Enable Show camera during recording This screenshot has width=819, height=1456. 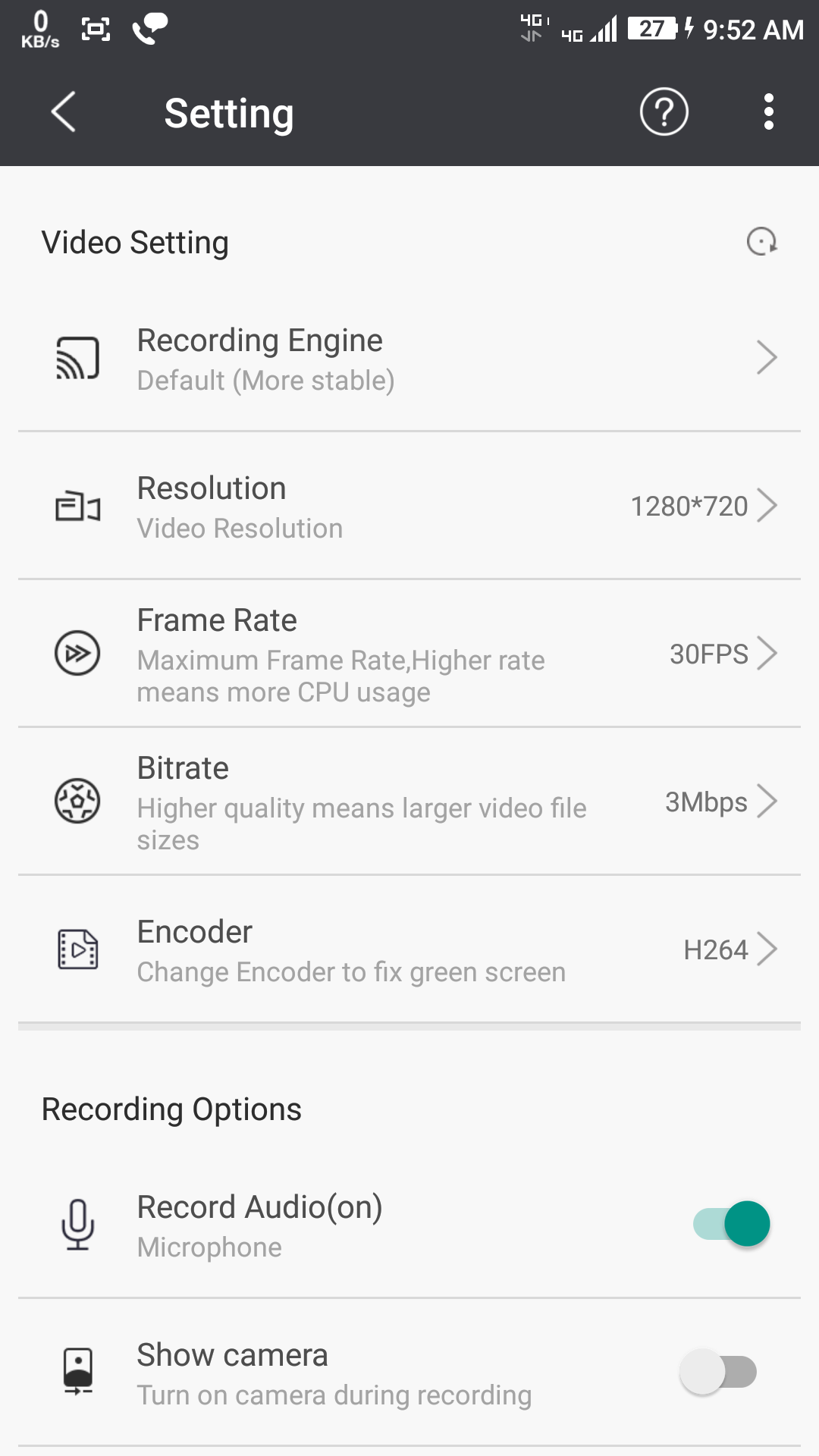point(718,1372)
